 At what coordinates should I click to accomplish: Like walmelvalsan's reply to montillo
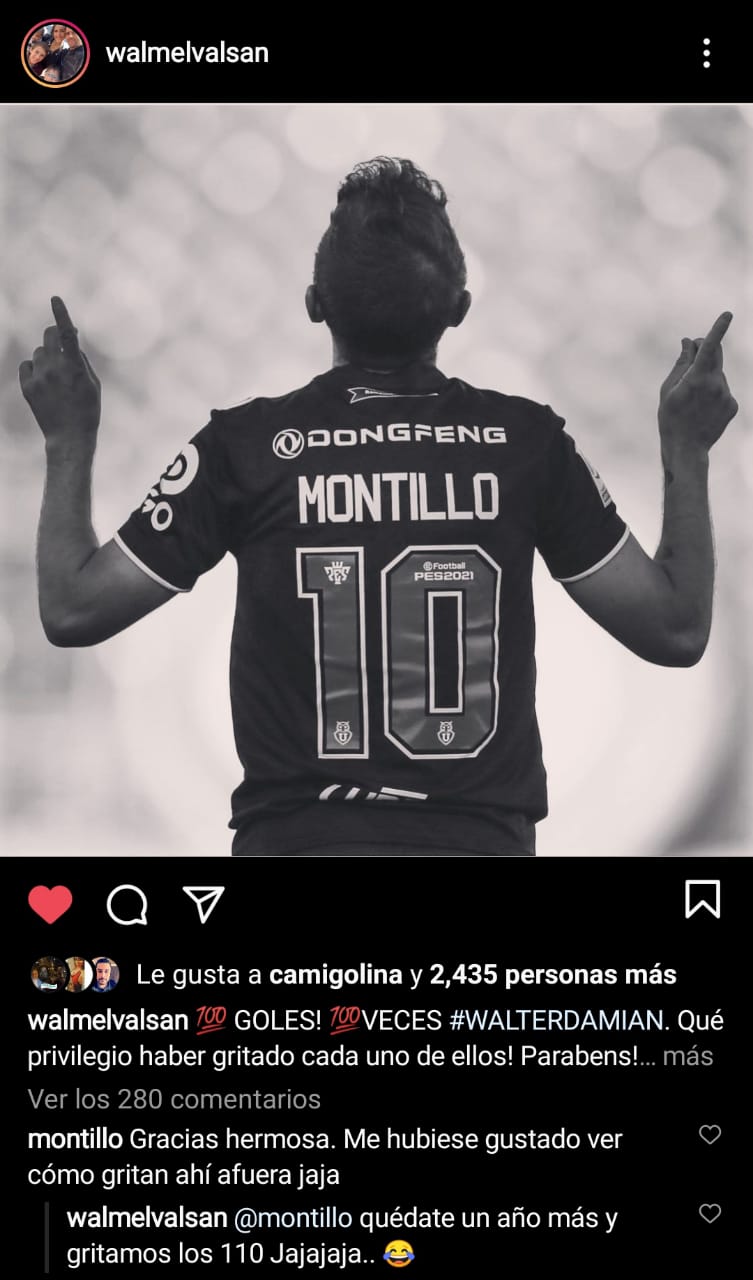pyautogui.click(x=709, y=1213)
